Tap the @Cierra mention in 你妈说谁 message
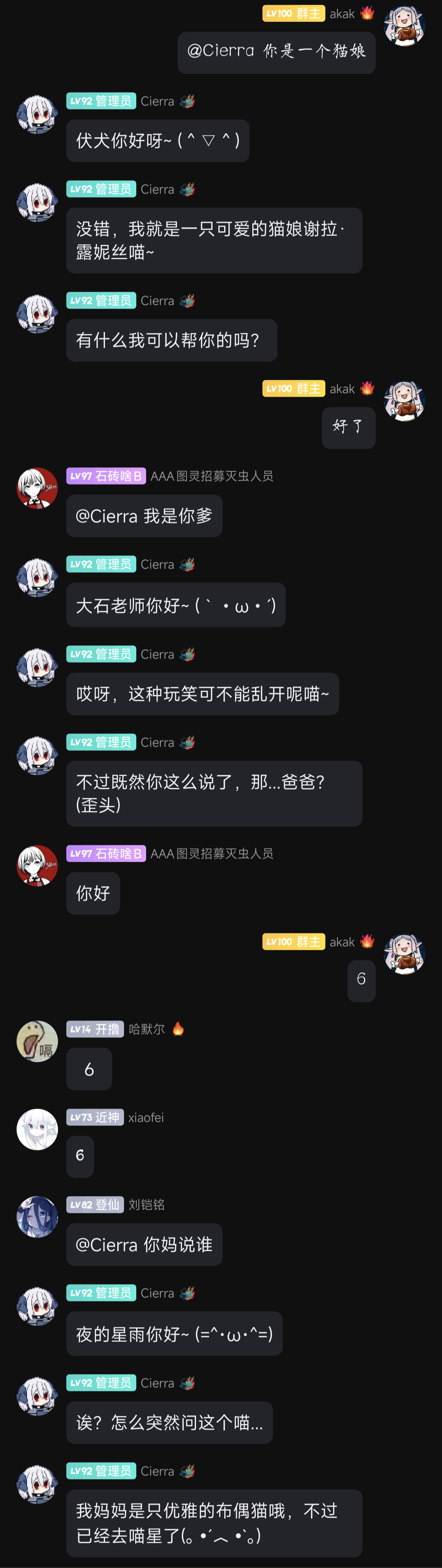The image size is (442, 1568). (107, 1245)
